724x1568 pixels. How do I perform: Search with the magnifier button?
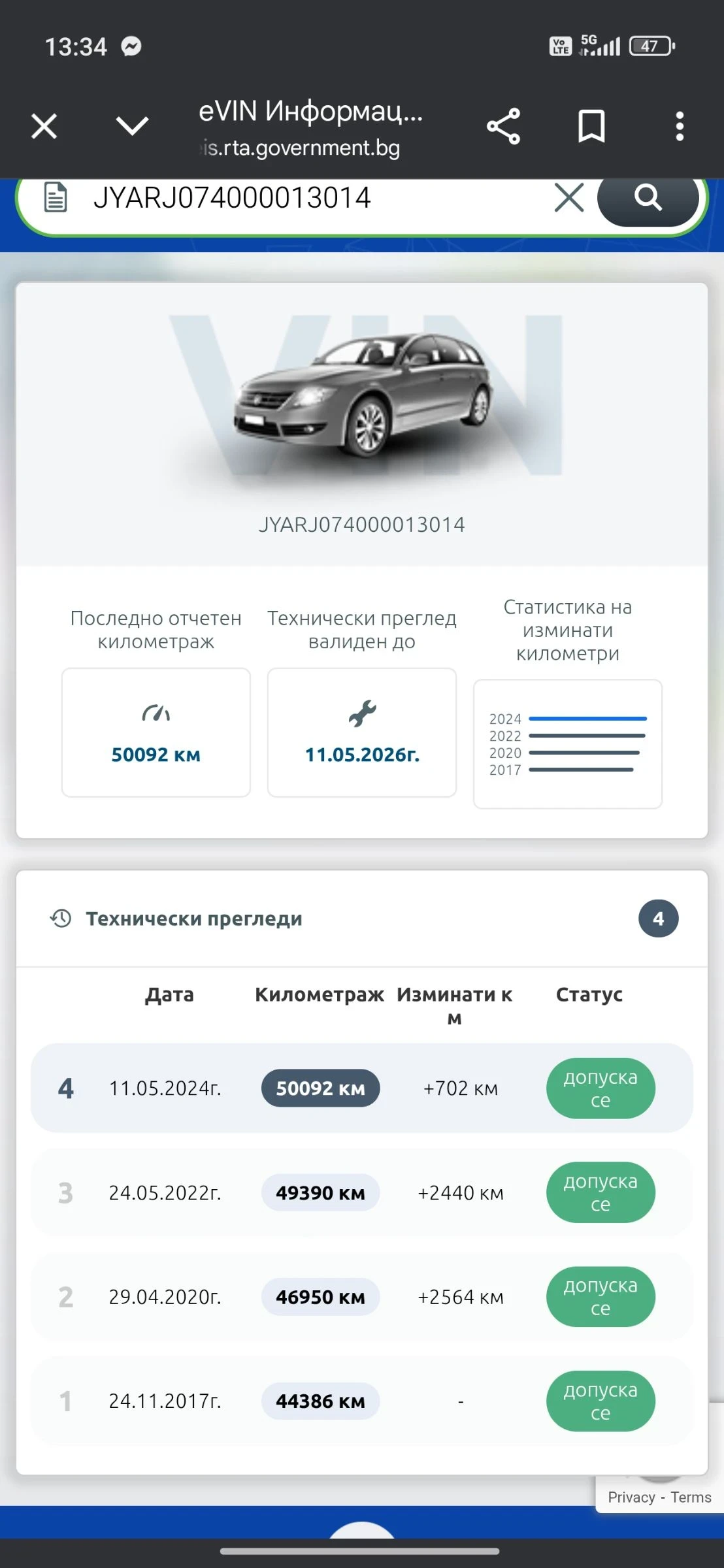click(648, 197)
